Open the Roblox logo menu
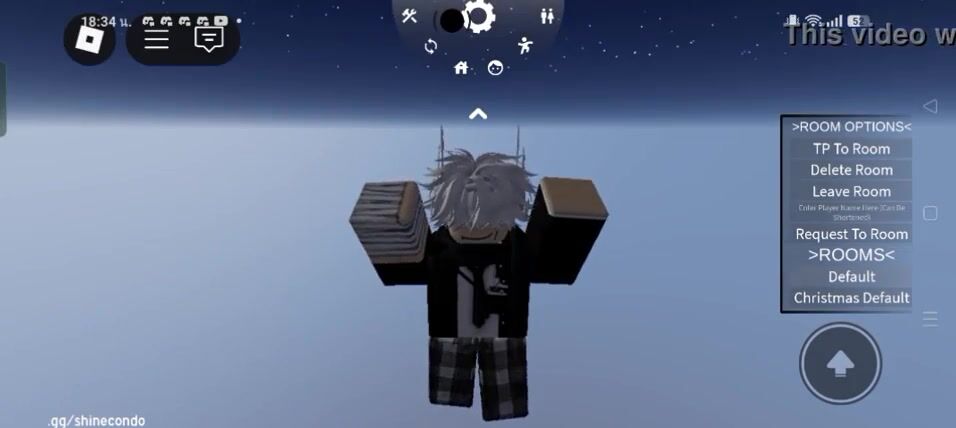Screen dimensions: 956x428 pos(90,39)
